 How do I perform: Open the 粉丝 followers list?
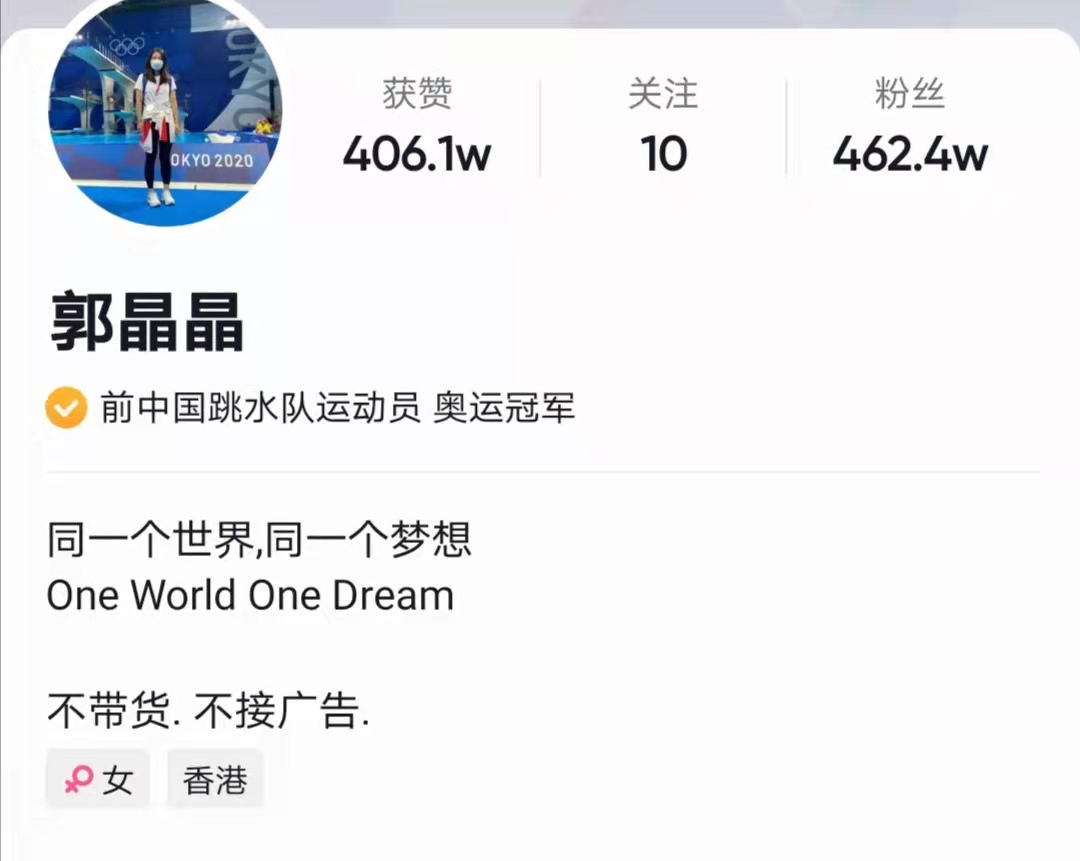(x=909, y=128)
